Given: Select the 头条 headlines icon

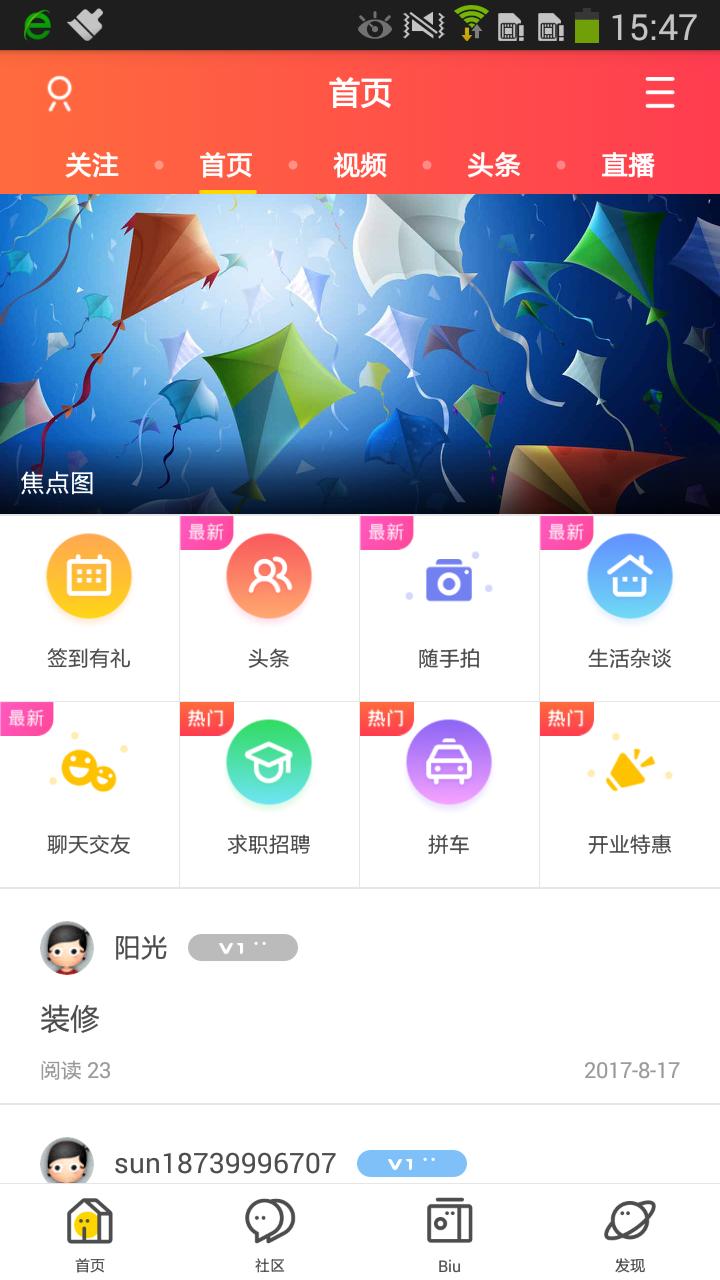Looking at the screenshot, I should coord(269,576).
